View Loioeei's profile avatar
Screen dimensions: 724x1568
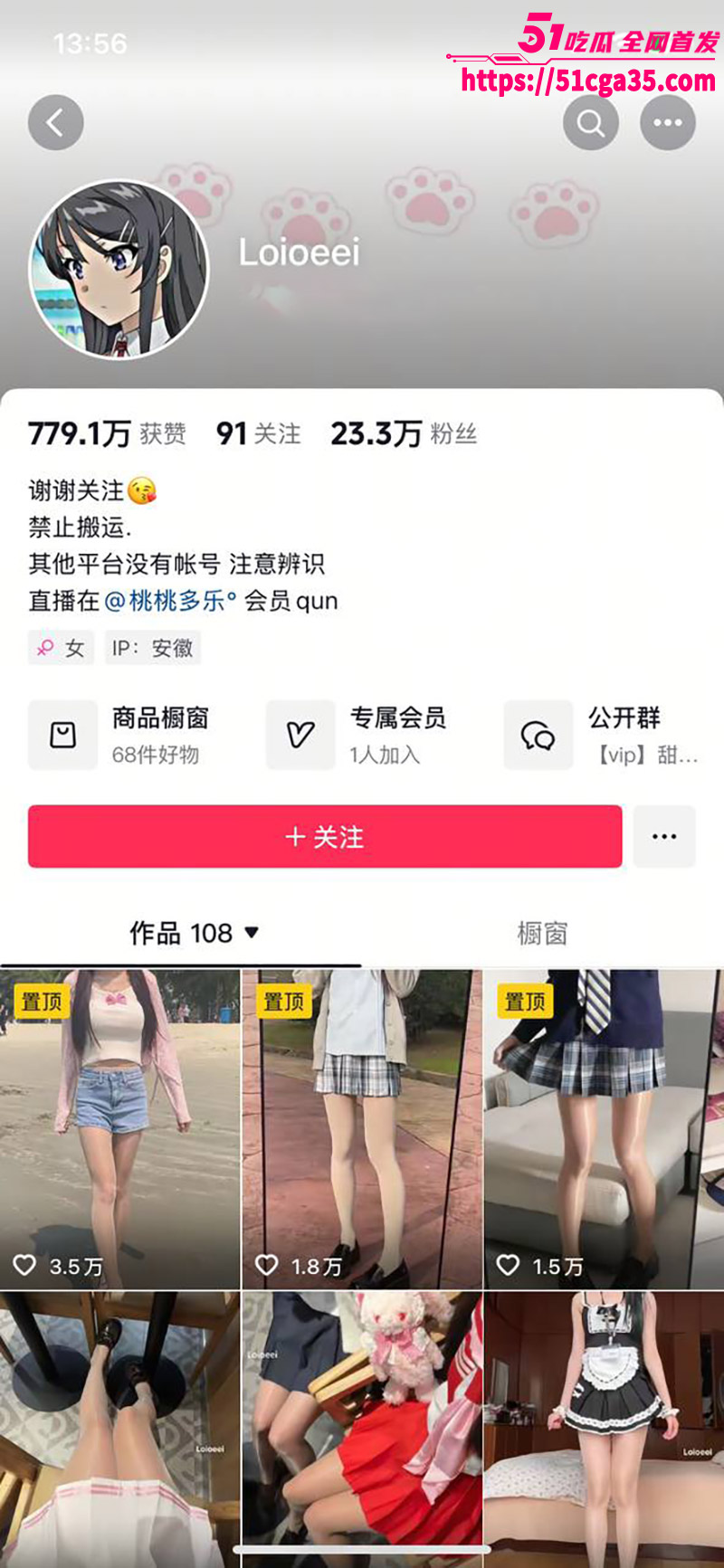tap(119, 269)
